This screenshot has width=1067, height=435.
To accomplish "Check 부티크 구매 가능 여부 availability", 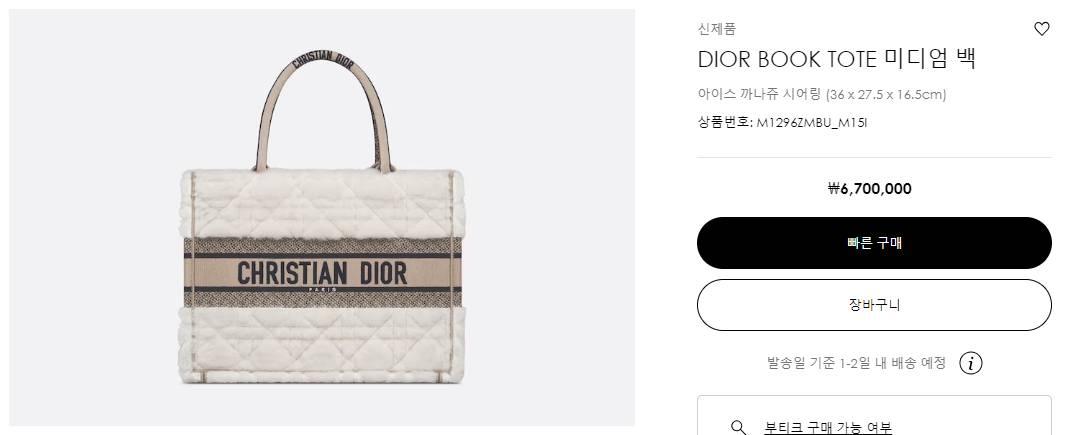I will click(x=826, y=427).
